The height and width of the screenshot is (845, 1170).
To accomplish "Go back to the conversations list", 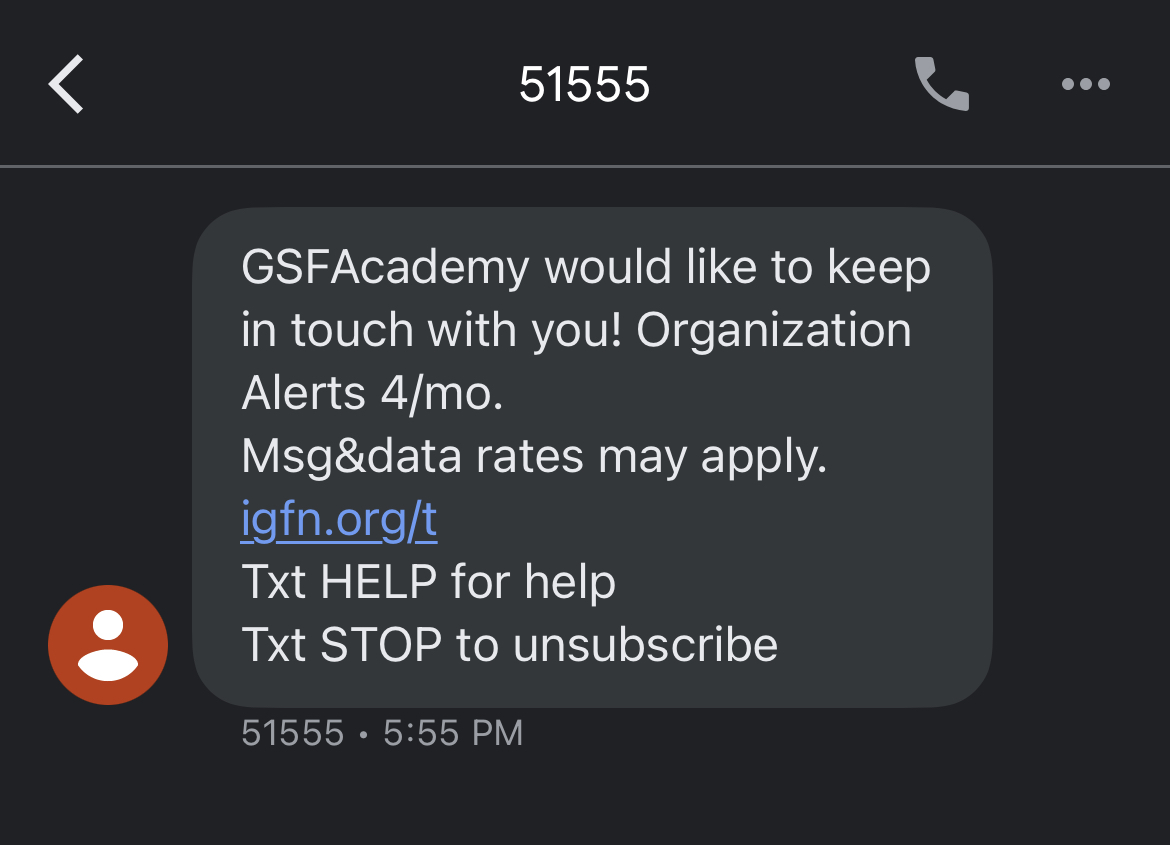I will pos(67,84).
